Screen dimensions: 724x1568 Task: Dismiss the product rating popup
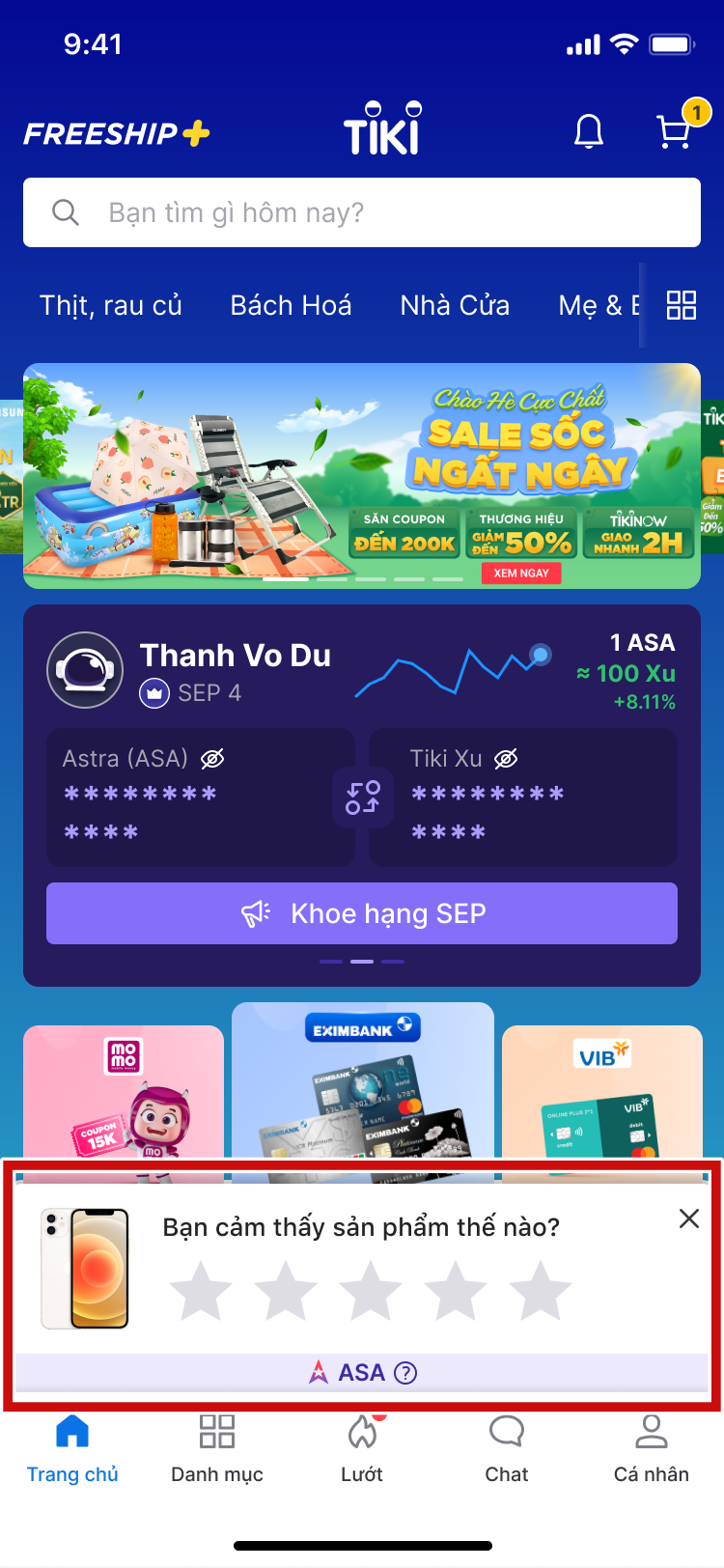(x=688, y=1218)
